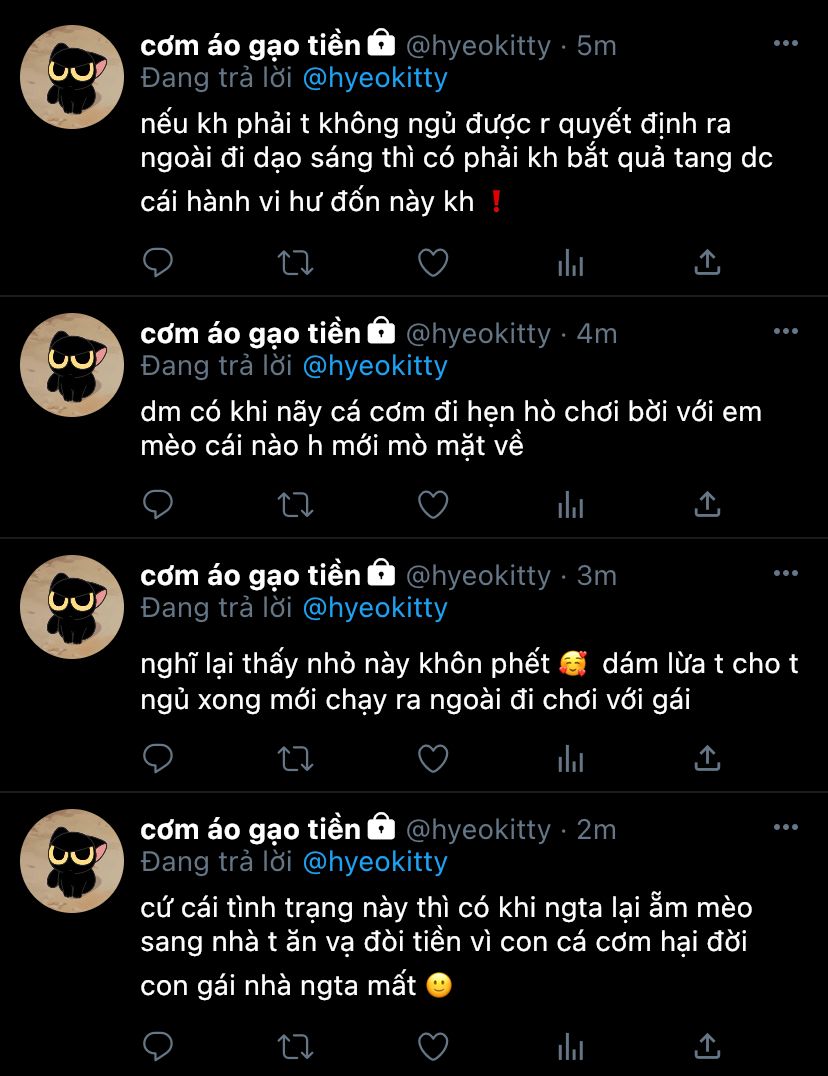Open the black cat avatar on the 4m tweet
Viewport: 828px width, 1076px height.
tap(72, 365)
